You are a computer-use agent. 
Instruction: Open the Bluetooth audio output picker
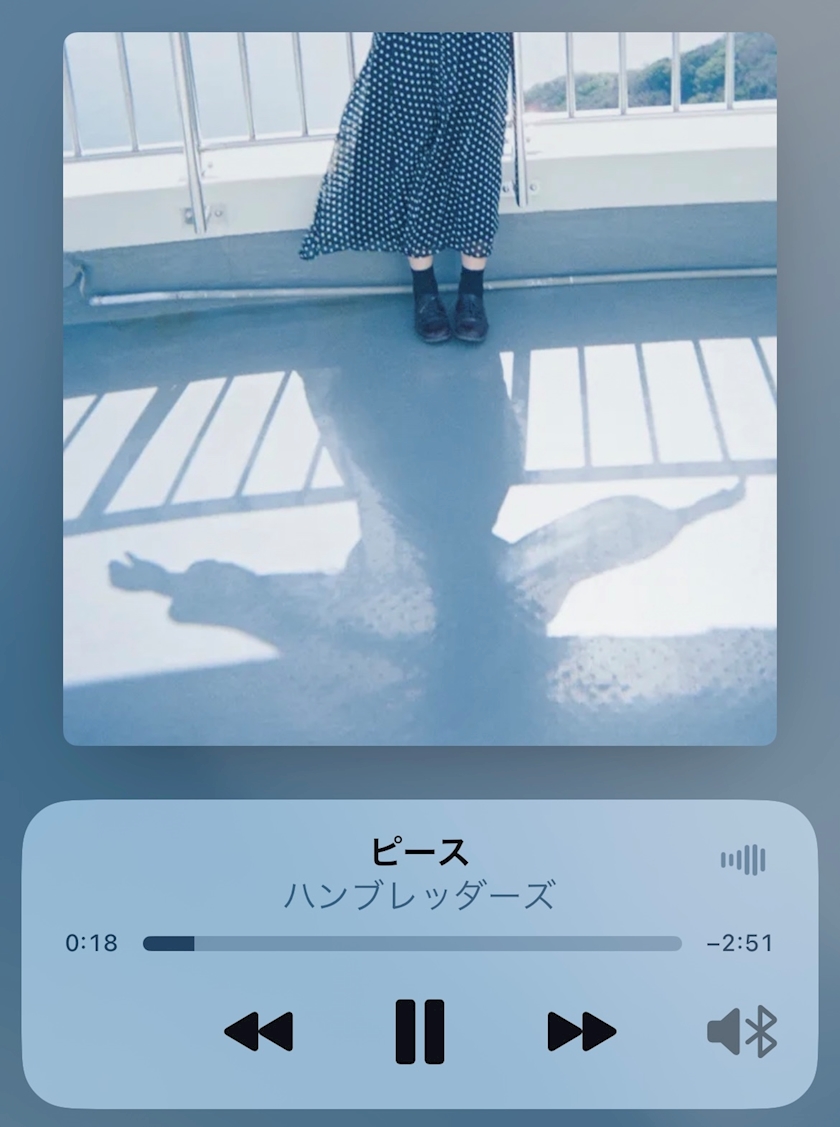point(742,1031)
